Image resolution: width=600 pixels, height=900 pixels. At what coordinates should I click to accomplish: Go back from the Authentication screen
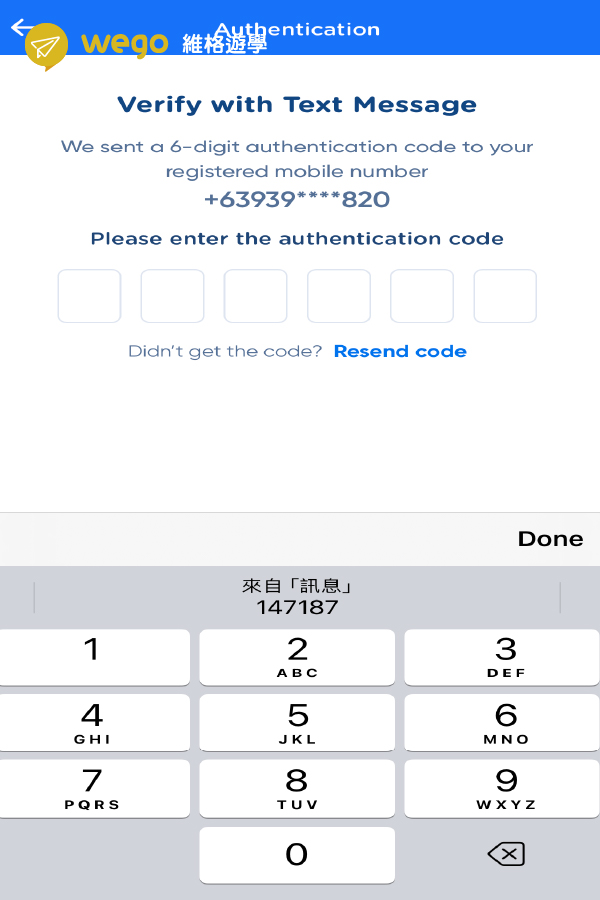20,27
